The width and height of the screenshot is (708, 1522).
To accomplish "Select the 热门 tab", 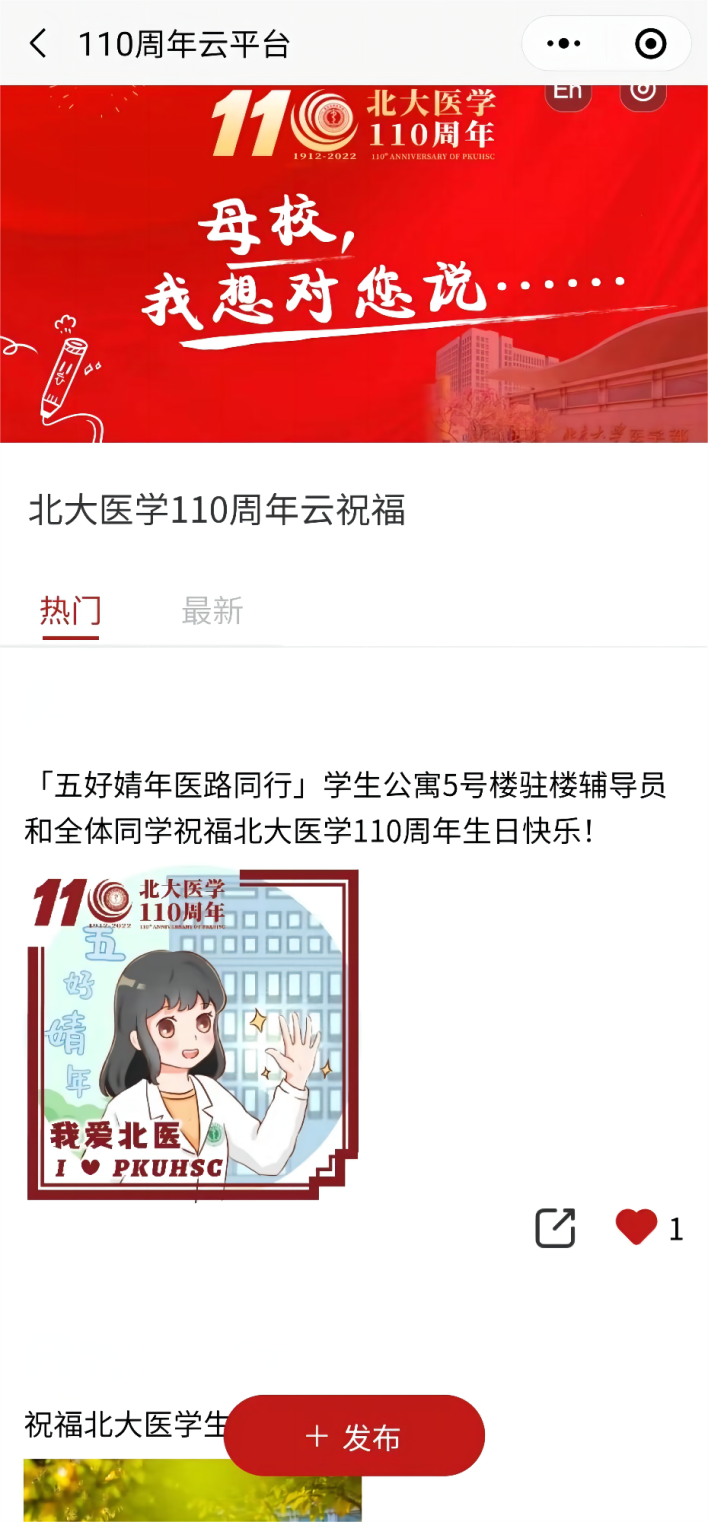I will tap(70, 611).
